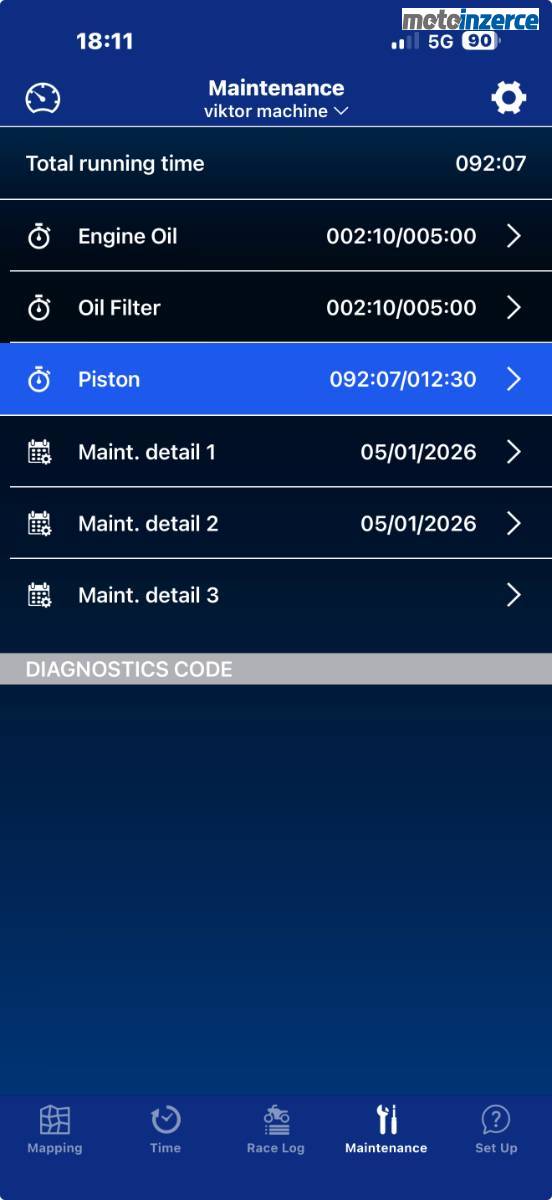Open the Engine Oil row

[x=276, y=236]
